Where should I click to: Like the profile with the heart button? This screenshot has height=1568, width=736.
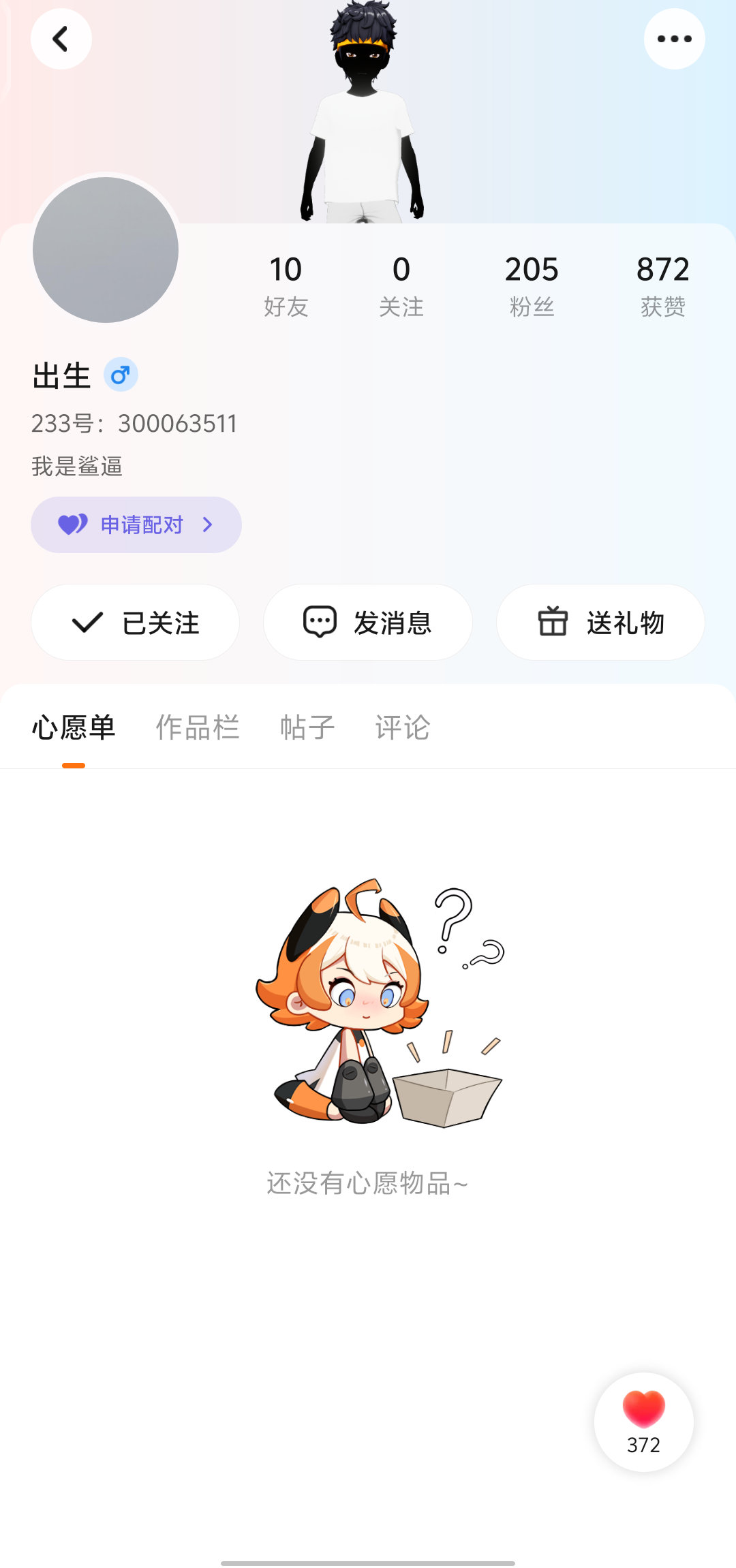(x=643, y=1421)
